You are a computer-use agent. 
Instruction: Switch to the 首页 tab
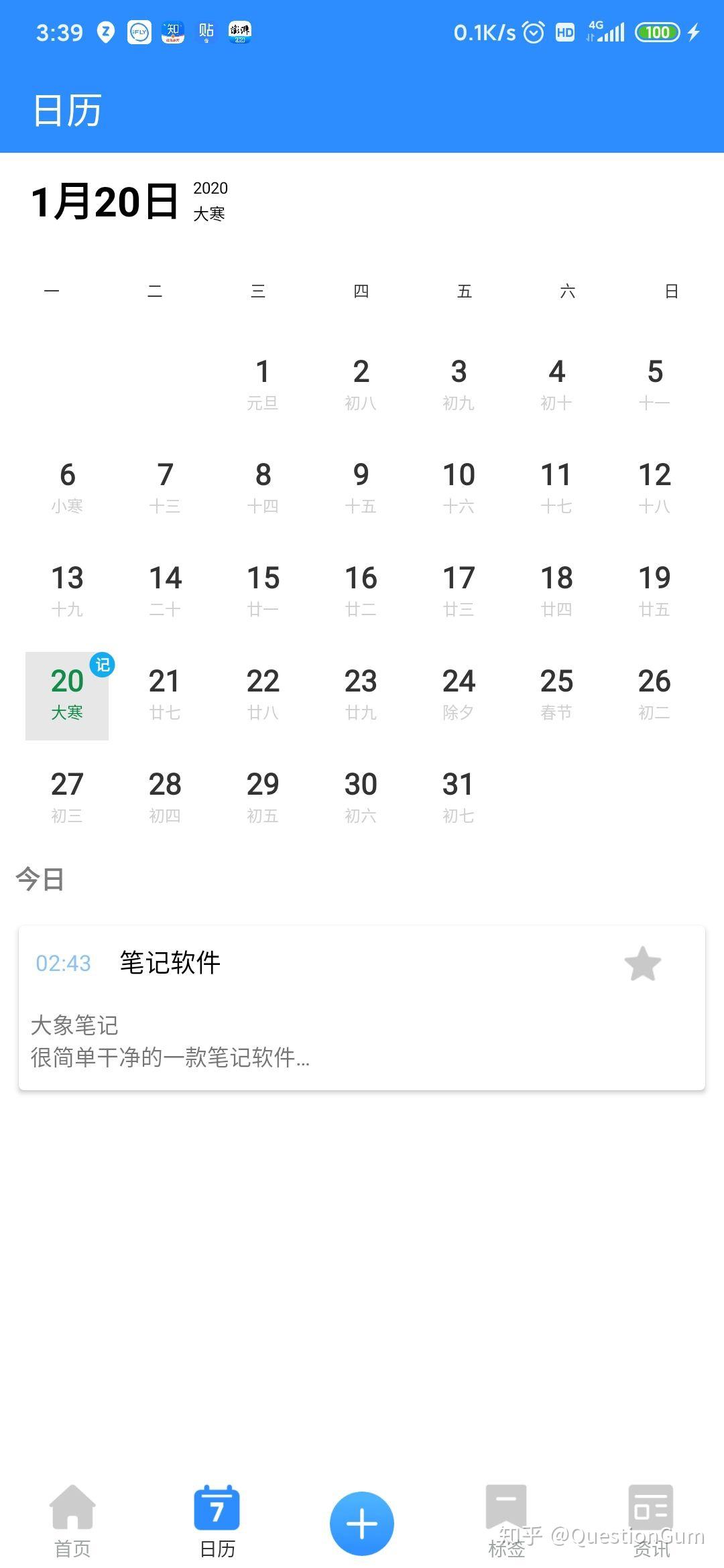[72, 1521]
